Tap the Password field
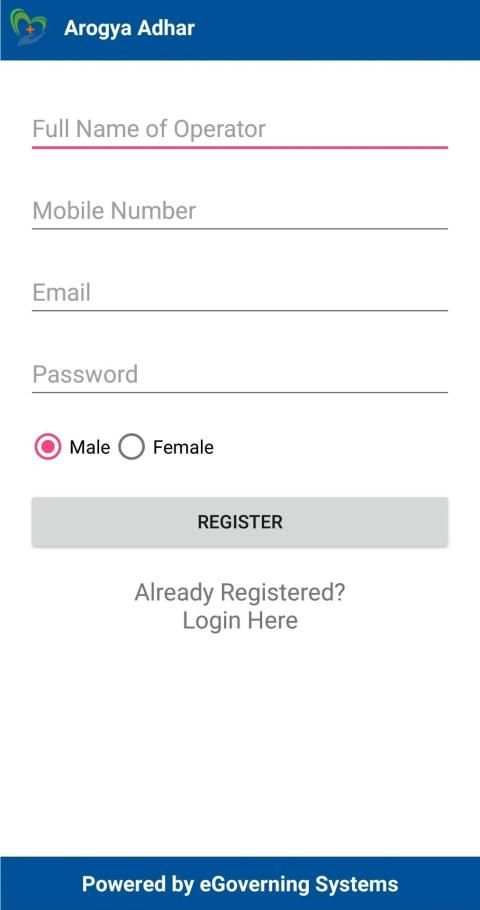This screenshot has height=910, width=480. click(x=240, y=375)
